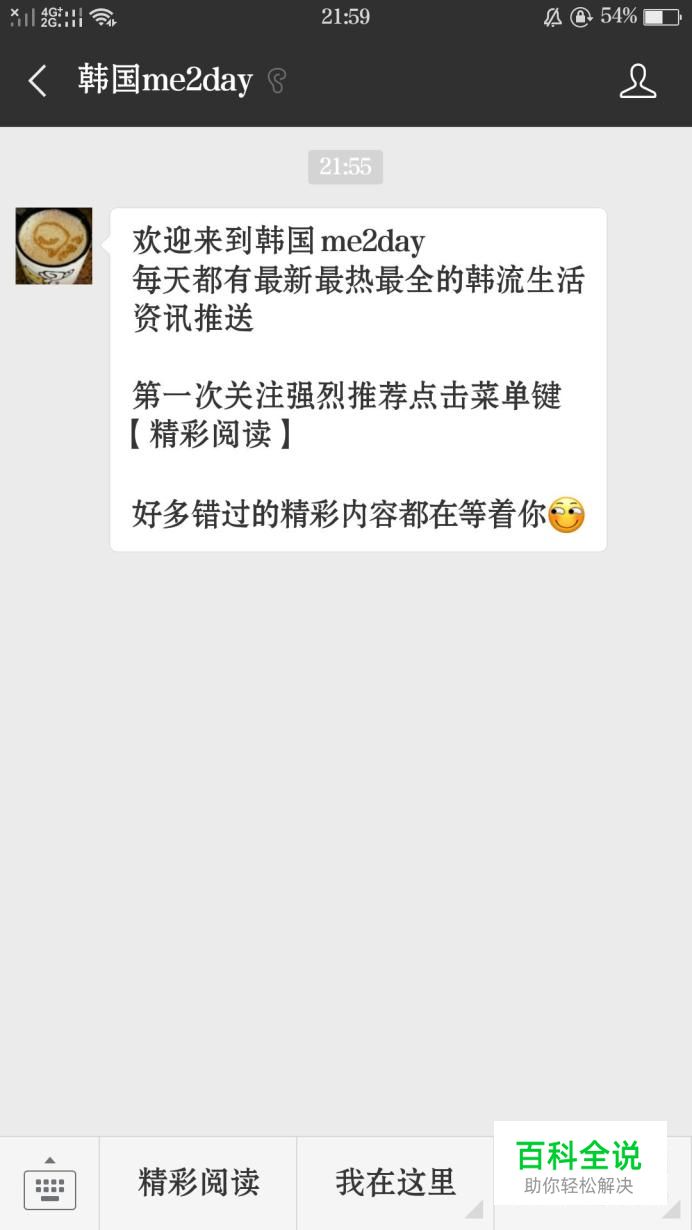692x1230 pixels.
Task: Open the 精彩阅读 menu
Action: 198,1183
